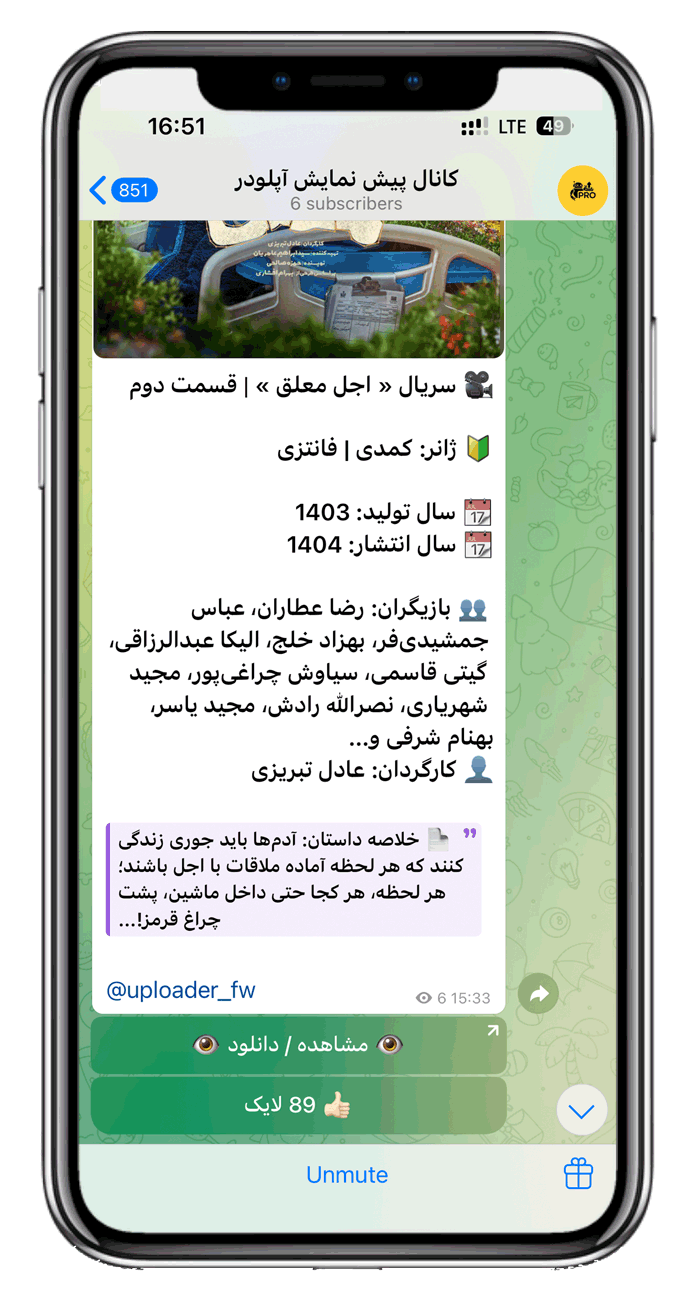
Task: Open the channel profile avatar
Action: click(583, 190)
